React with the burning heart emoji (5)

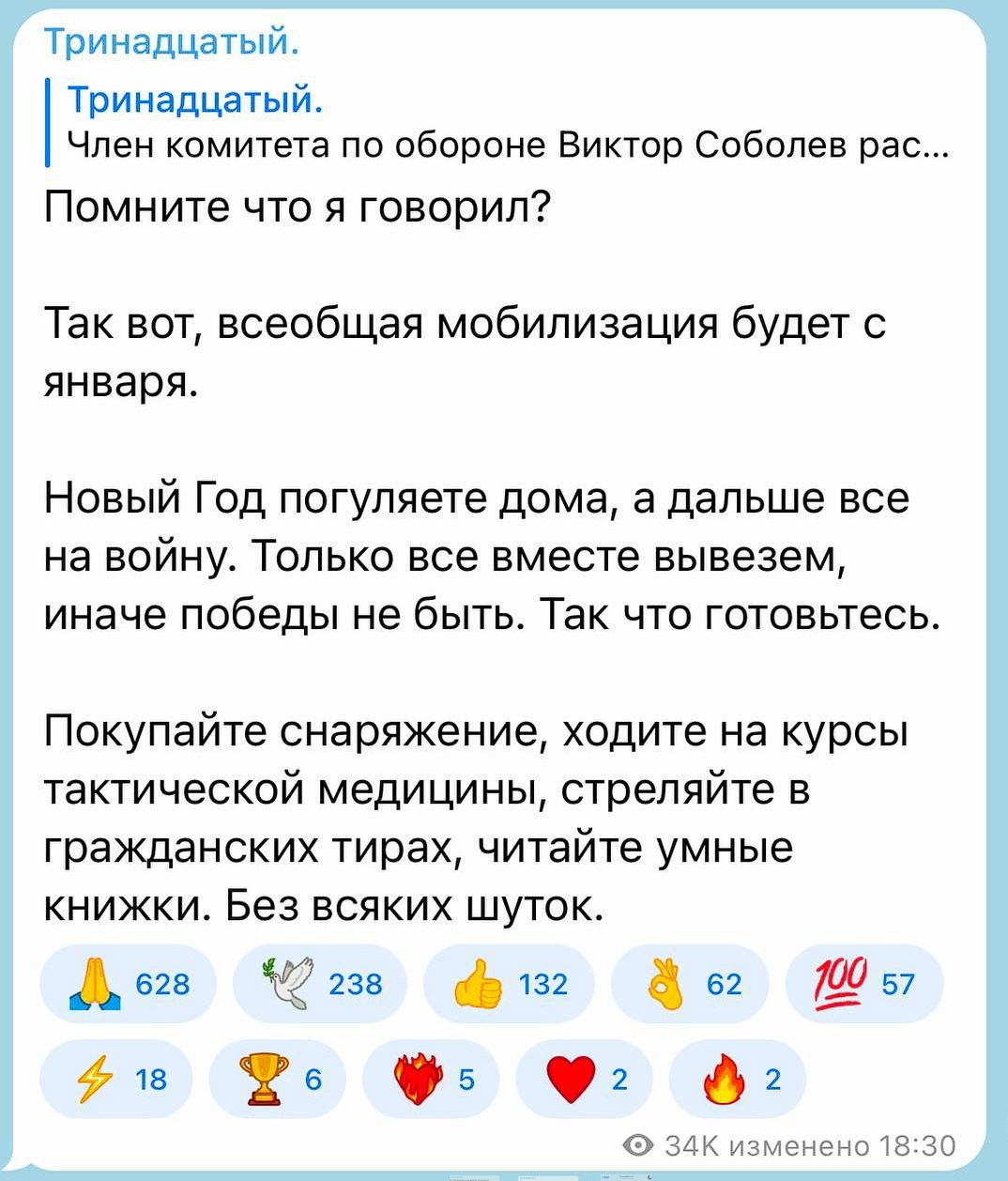(x=431, y=1080)
